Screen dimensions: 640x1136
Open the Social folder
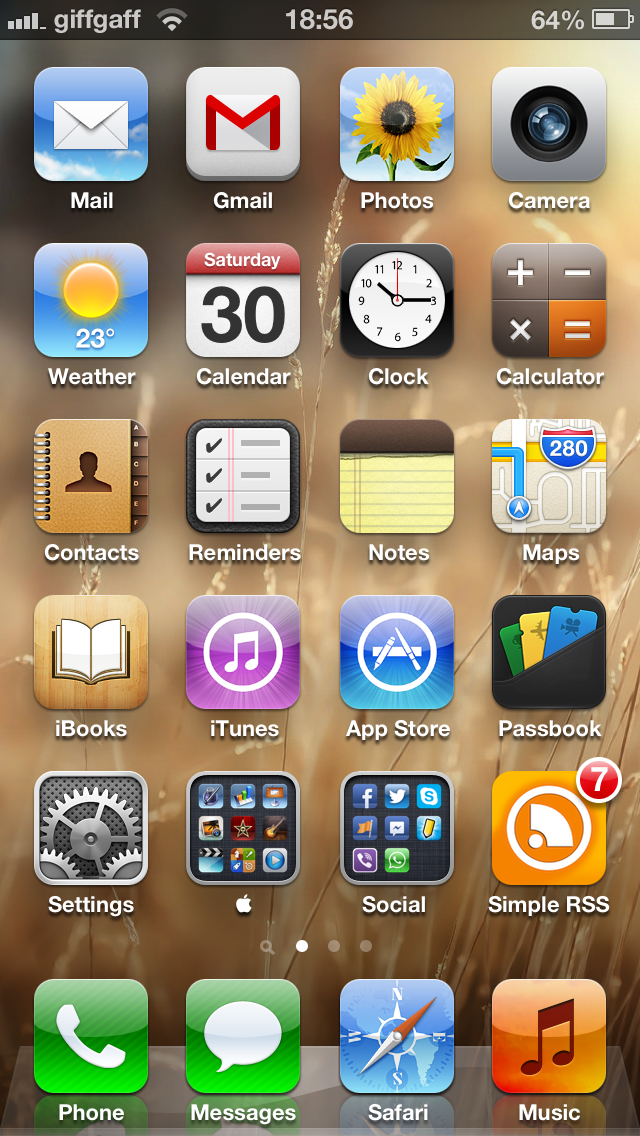(396, 828)
